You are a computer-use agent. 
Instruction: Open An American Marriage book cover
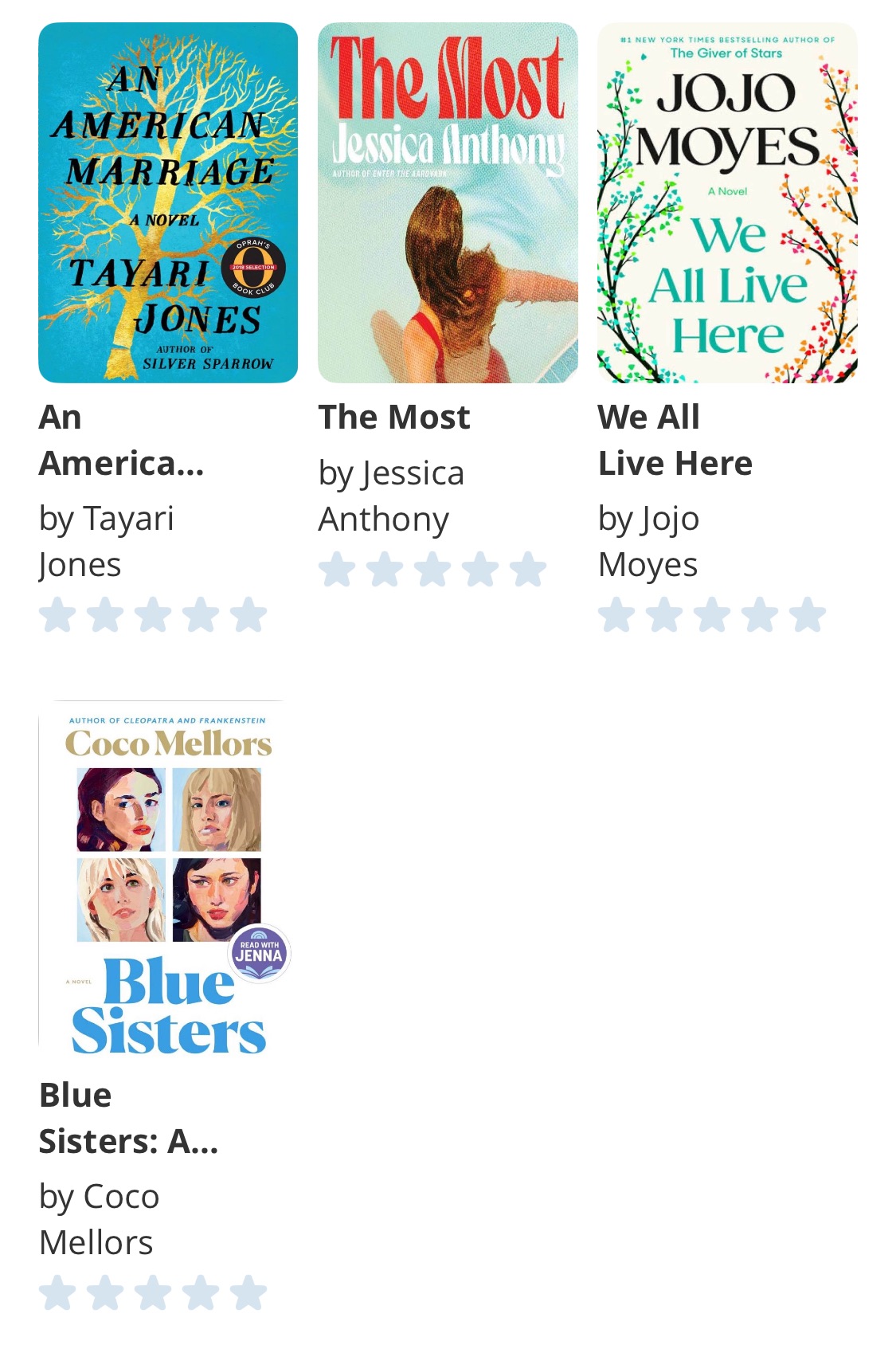point(168,202)
